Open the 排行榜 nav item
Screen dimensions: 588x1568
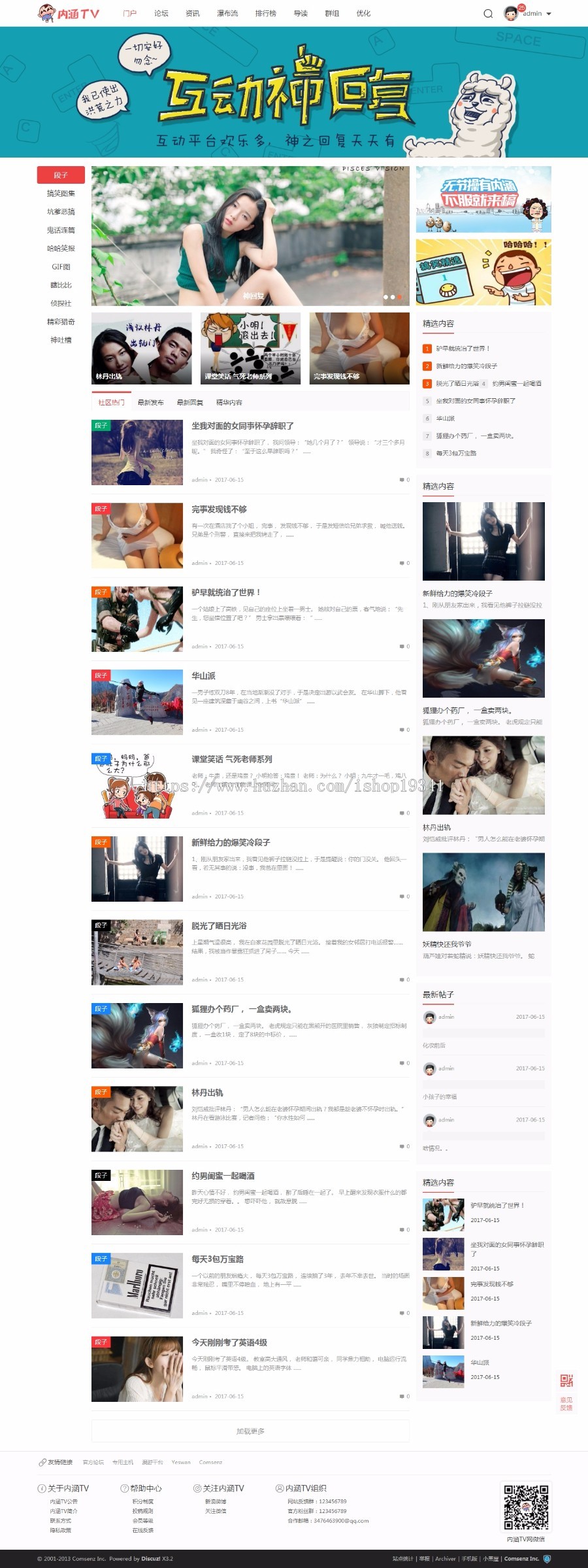pos(265,14)
